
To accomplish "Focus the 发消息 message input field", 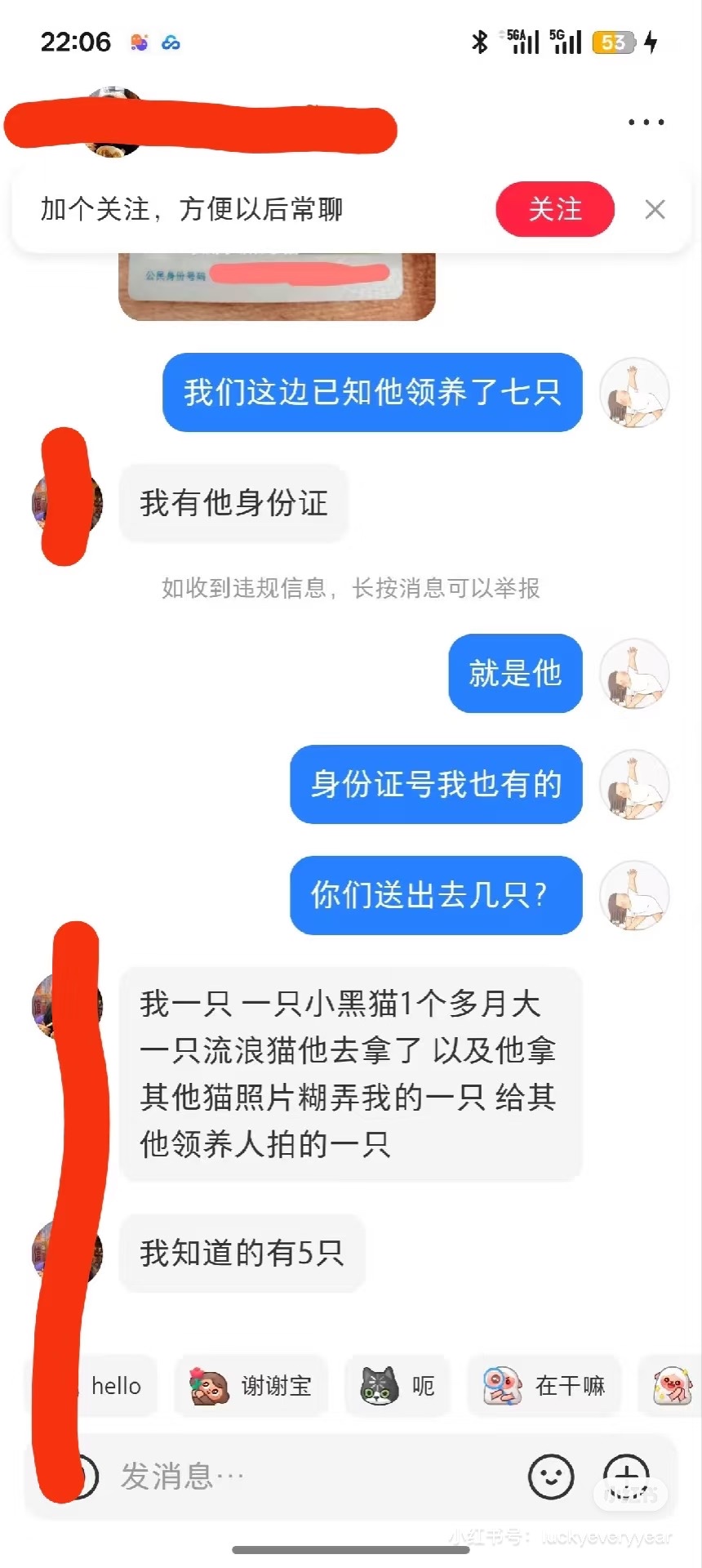I will [x=310, y=1477].
